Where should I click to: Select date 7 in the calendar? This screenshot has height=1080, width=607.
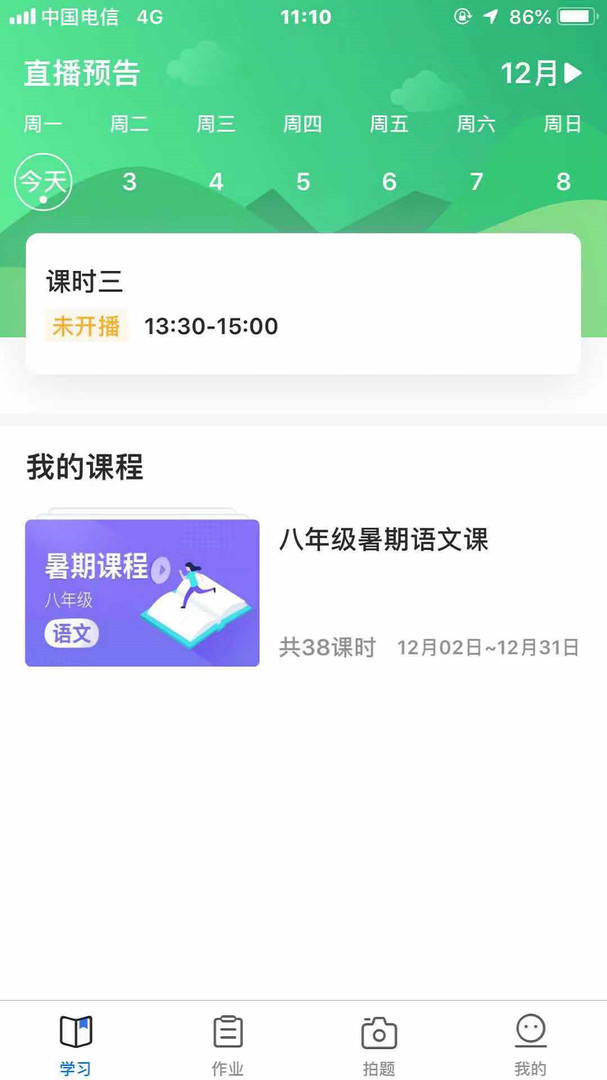pyautogui.click(x=476, y=182)
